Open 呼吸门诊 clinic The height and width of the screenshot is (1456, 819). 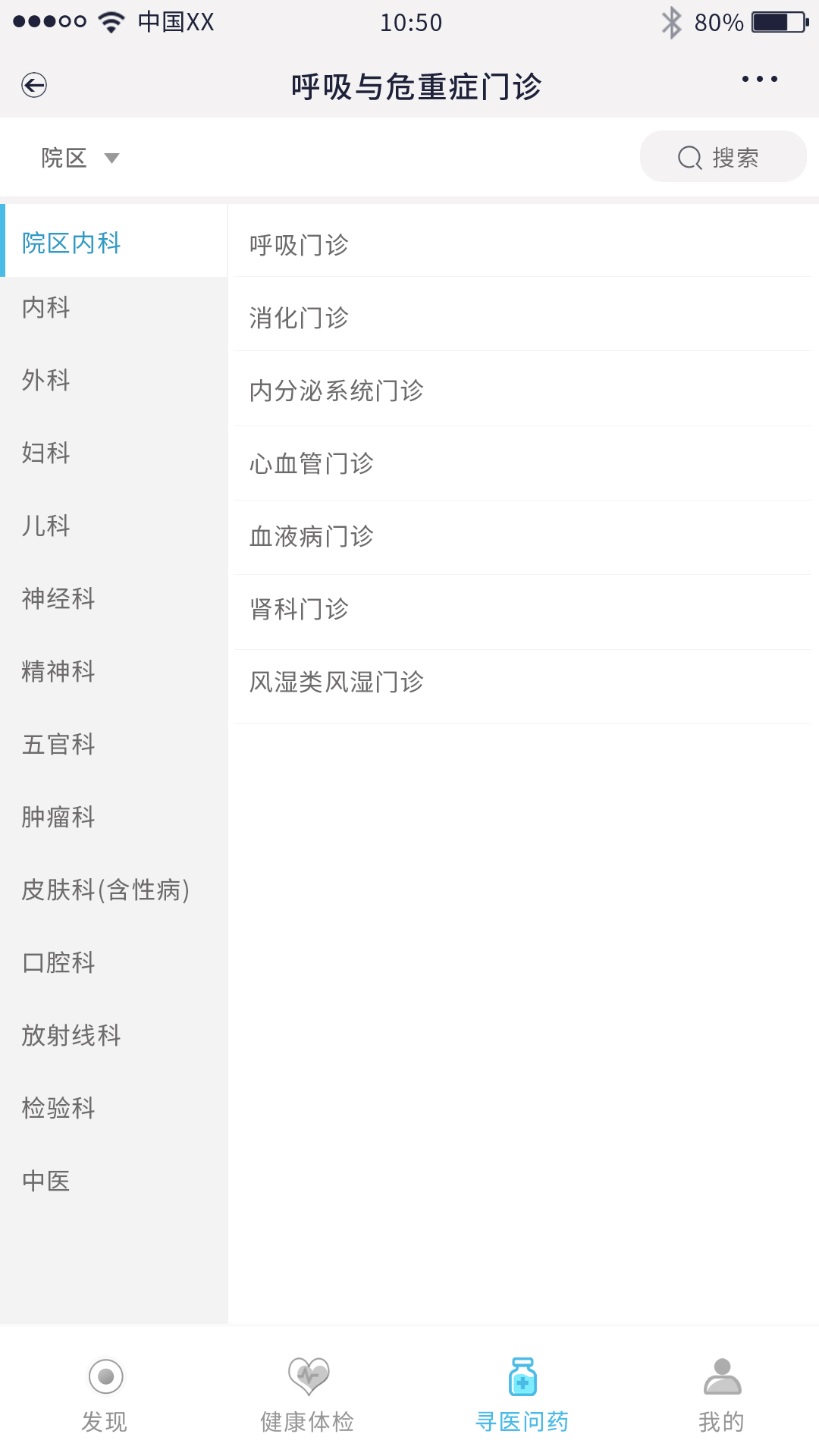pyautogui.click(x=299, y=245)
